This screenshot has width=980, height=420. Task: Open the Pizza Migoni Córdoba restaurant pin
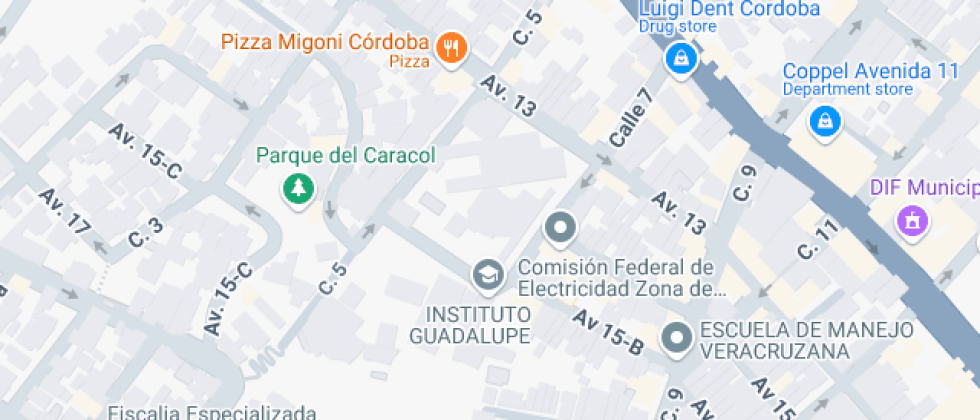(452, 48)
